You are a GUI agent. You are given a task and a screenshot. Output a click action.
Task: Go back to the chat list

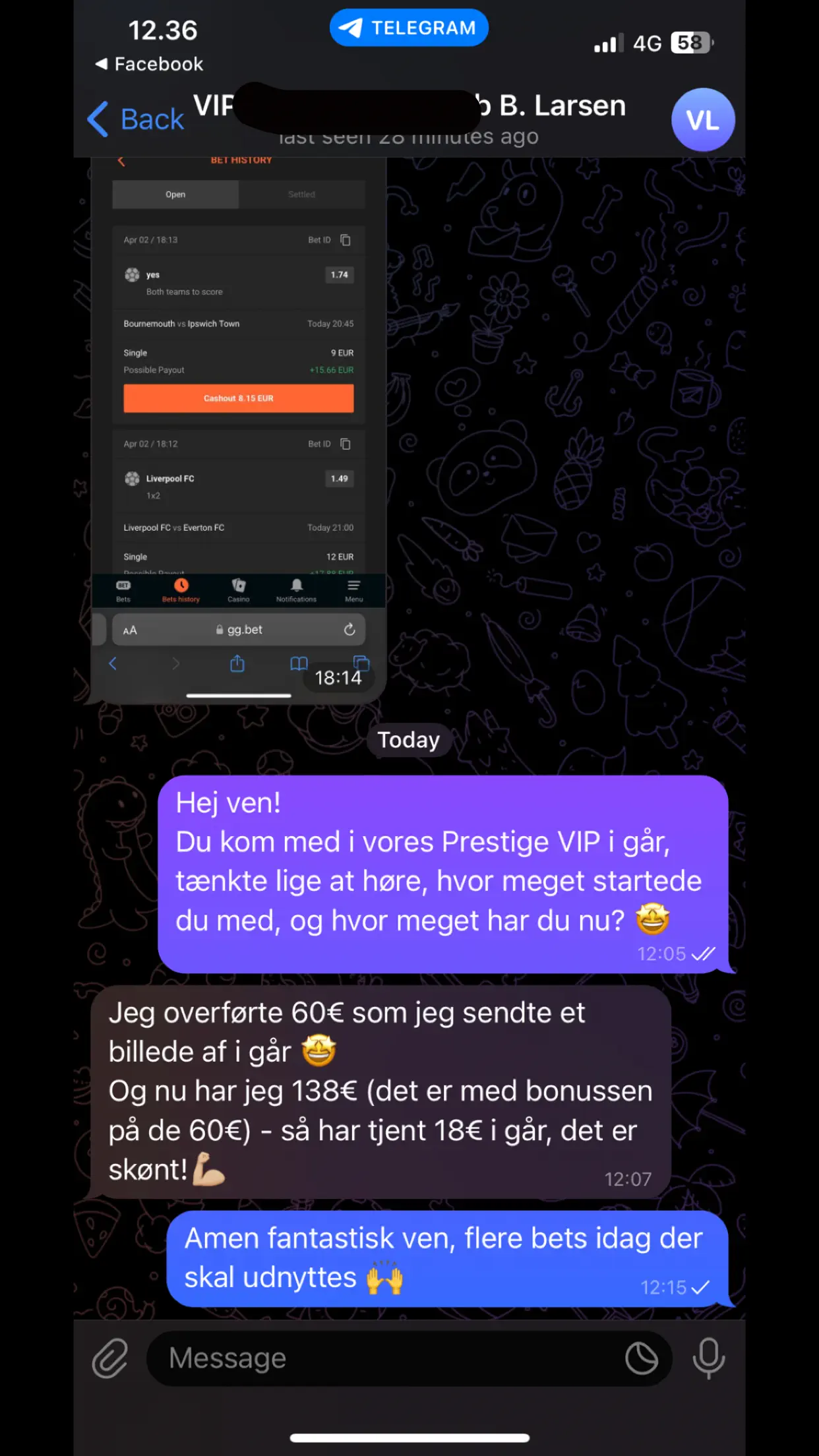click(x=135, y=119)
